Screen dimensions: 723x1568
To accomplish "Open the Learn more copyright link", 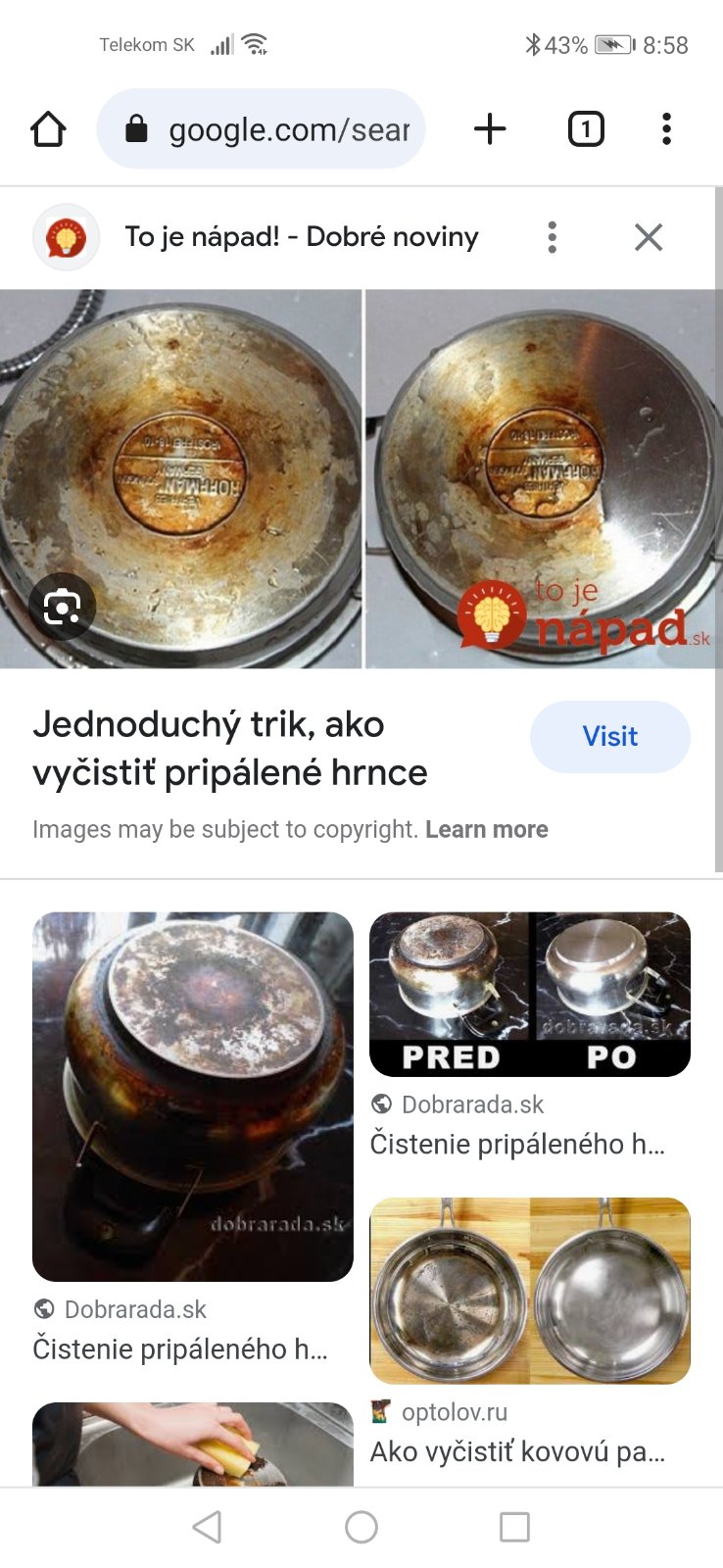I will coord(486,829).
